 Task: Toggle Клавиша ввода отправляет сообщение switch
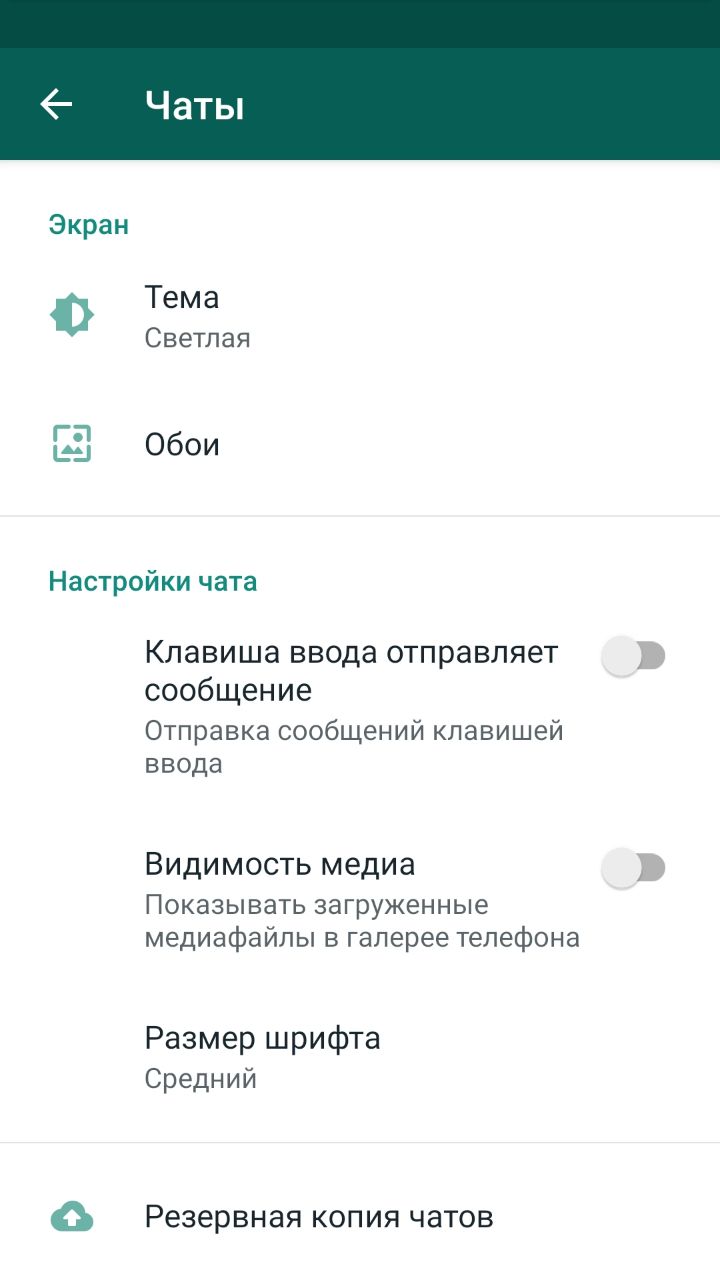pos(634,657)
